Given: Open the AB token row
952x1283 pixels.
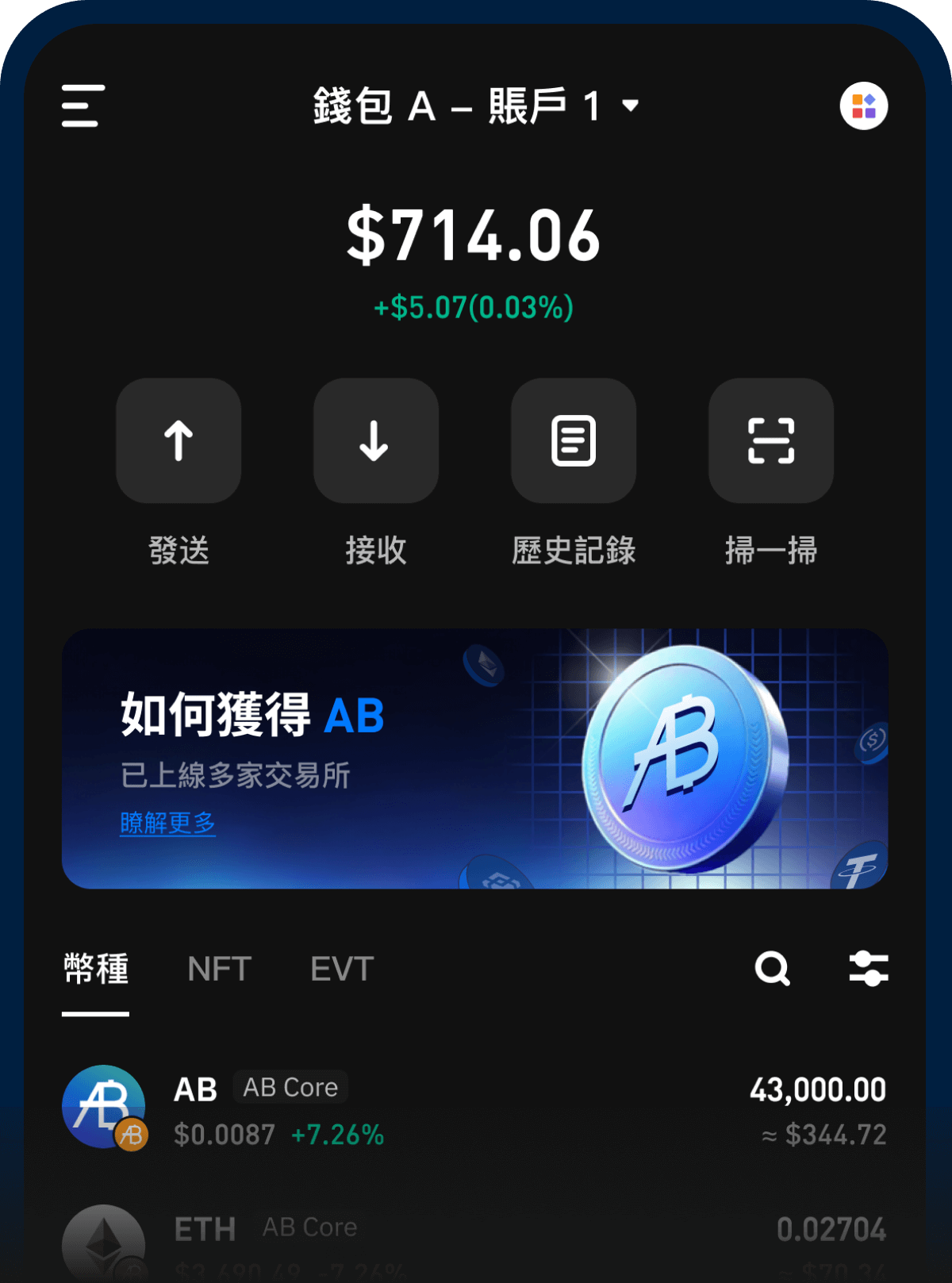Looking at the screenshot, I should point(474,1109).
